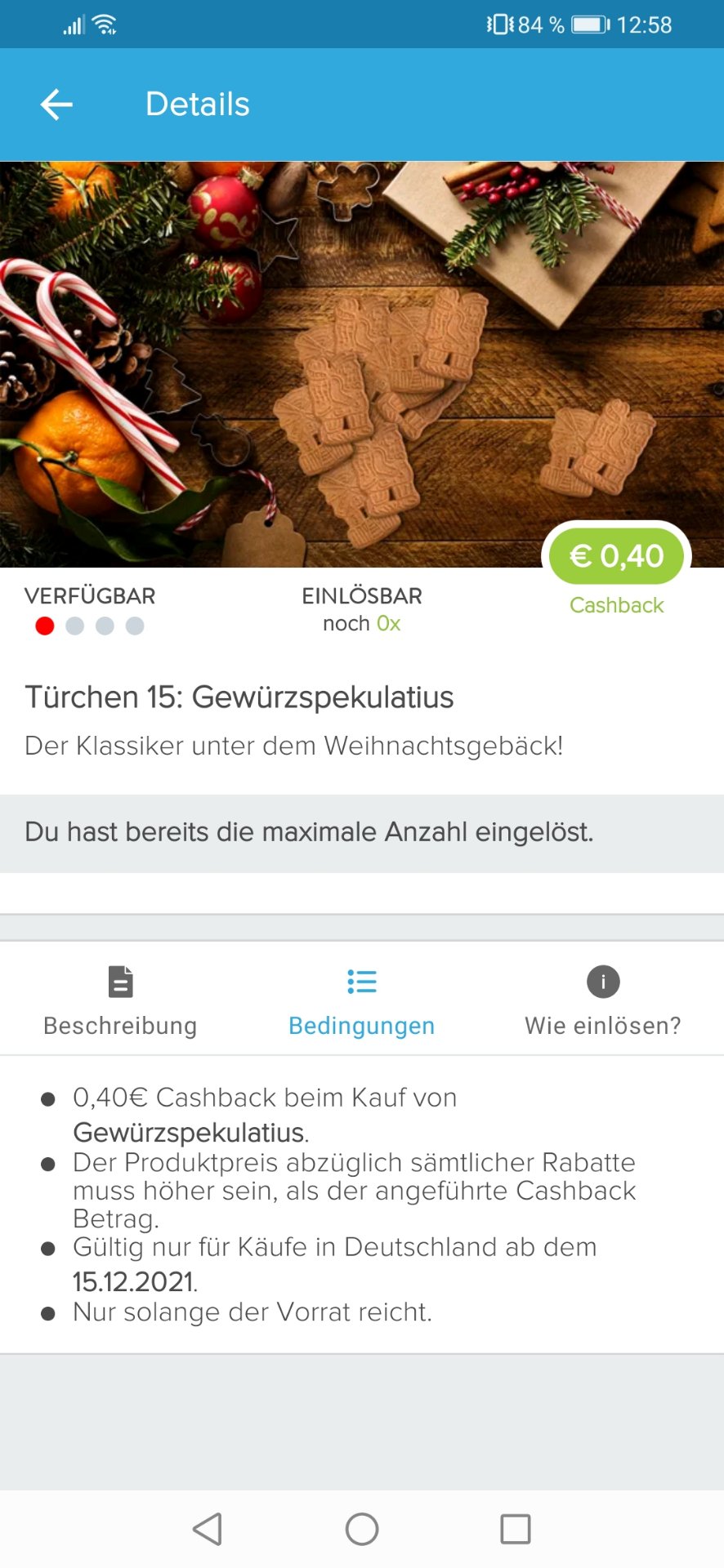The image size is (724, 1568).
Task: Tap the system back button
Action: point(208,1529)
